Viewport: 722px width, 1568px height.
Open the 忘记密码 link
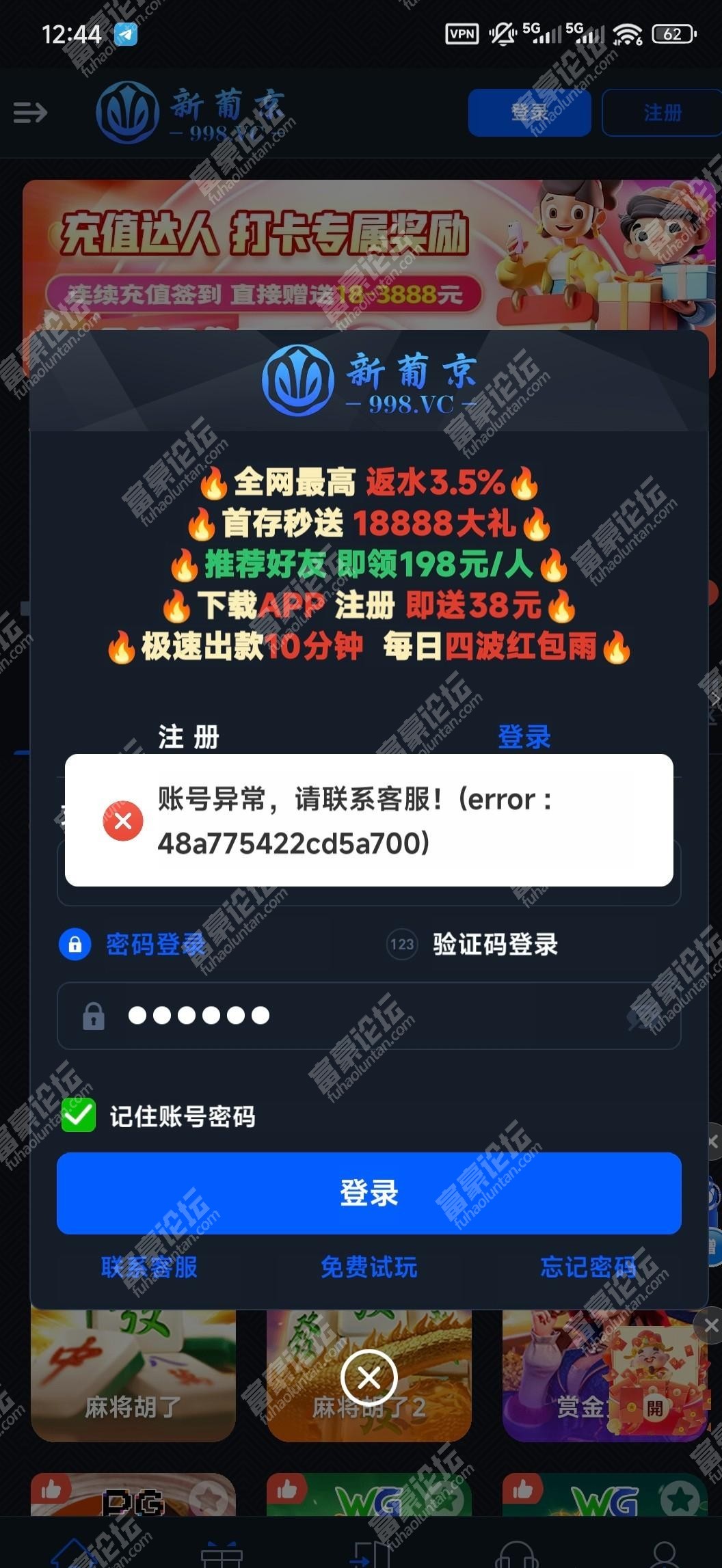[x=588, y=1267]
